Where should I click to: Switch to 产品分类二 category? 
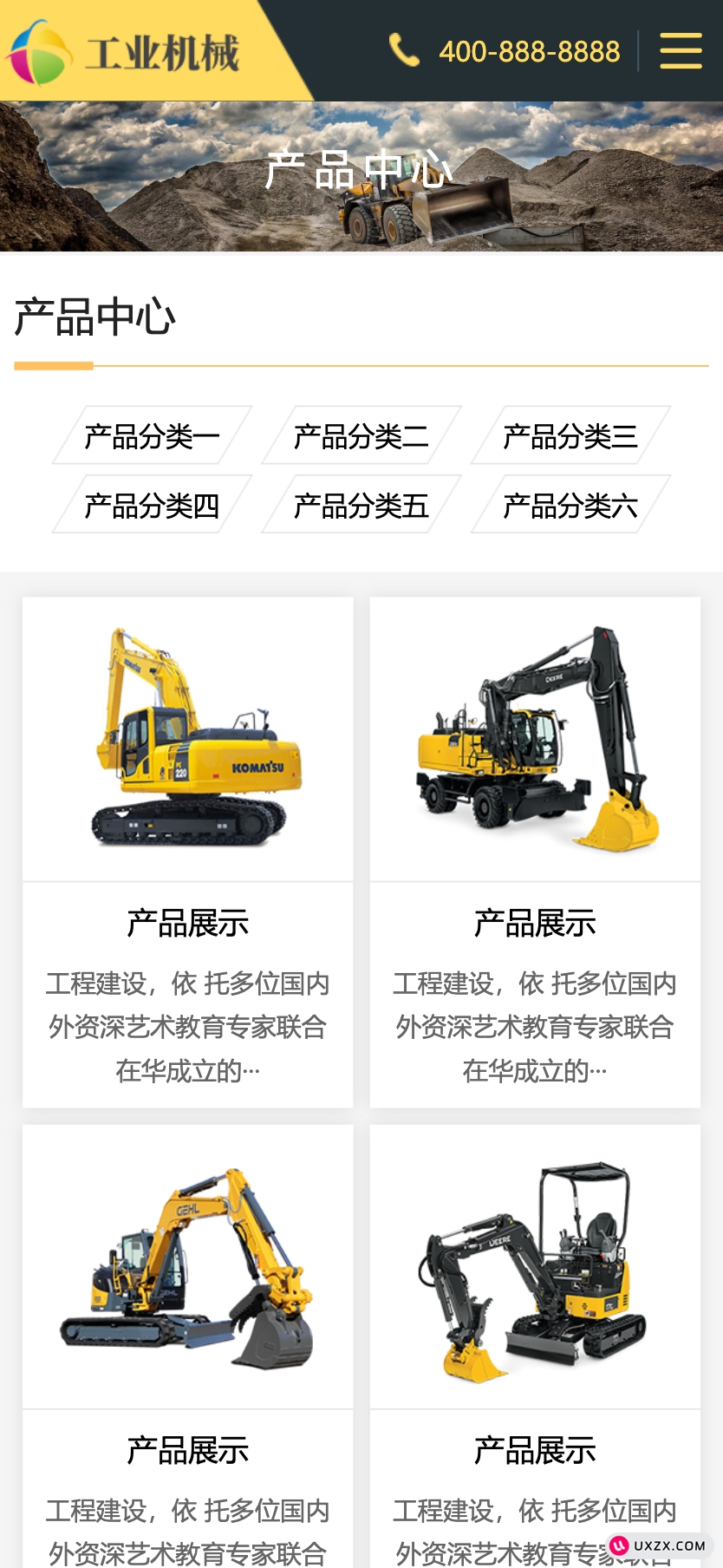361,435
